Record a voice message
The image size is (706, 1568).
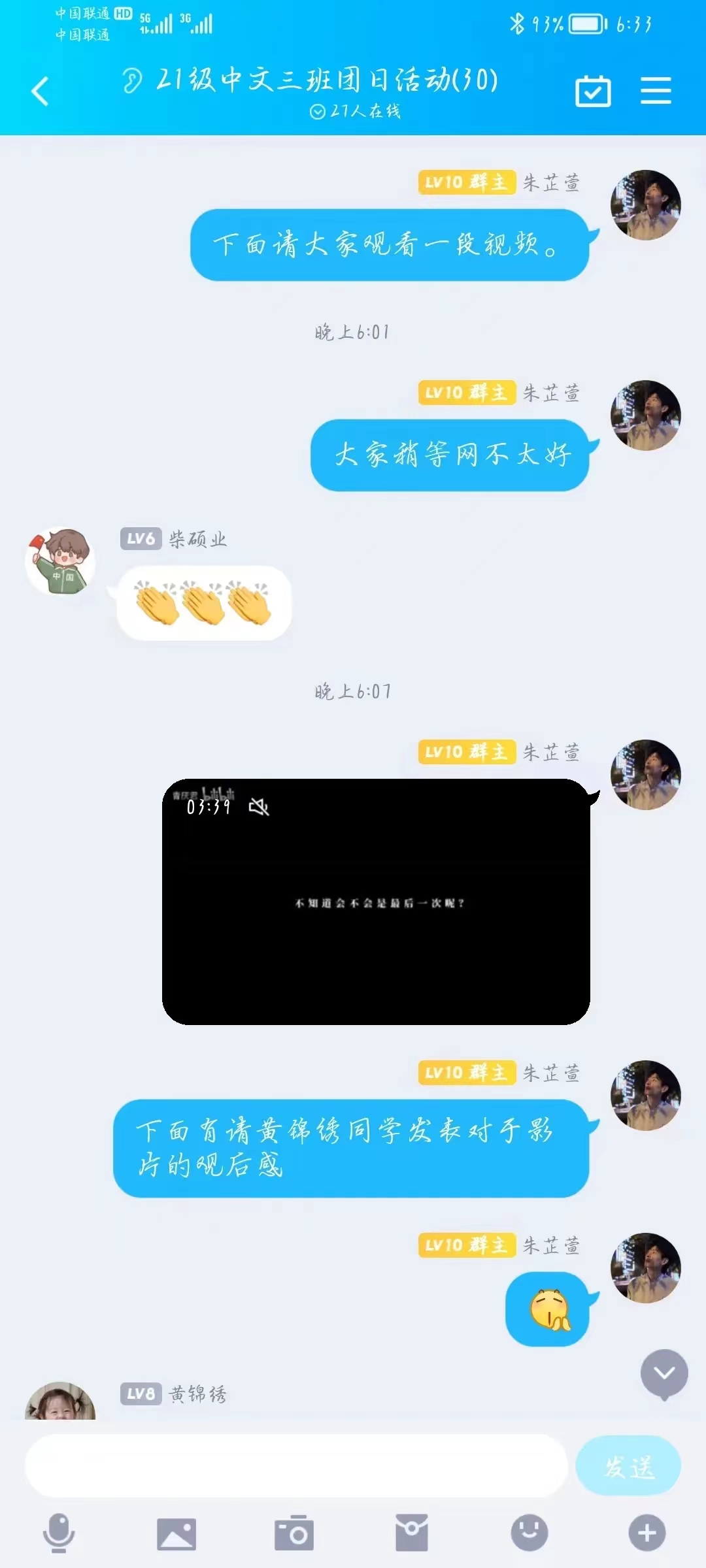coord(59,1532)
